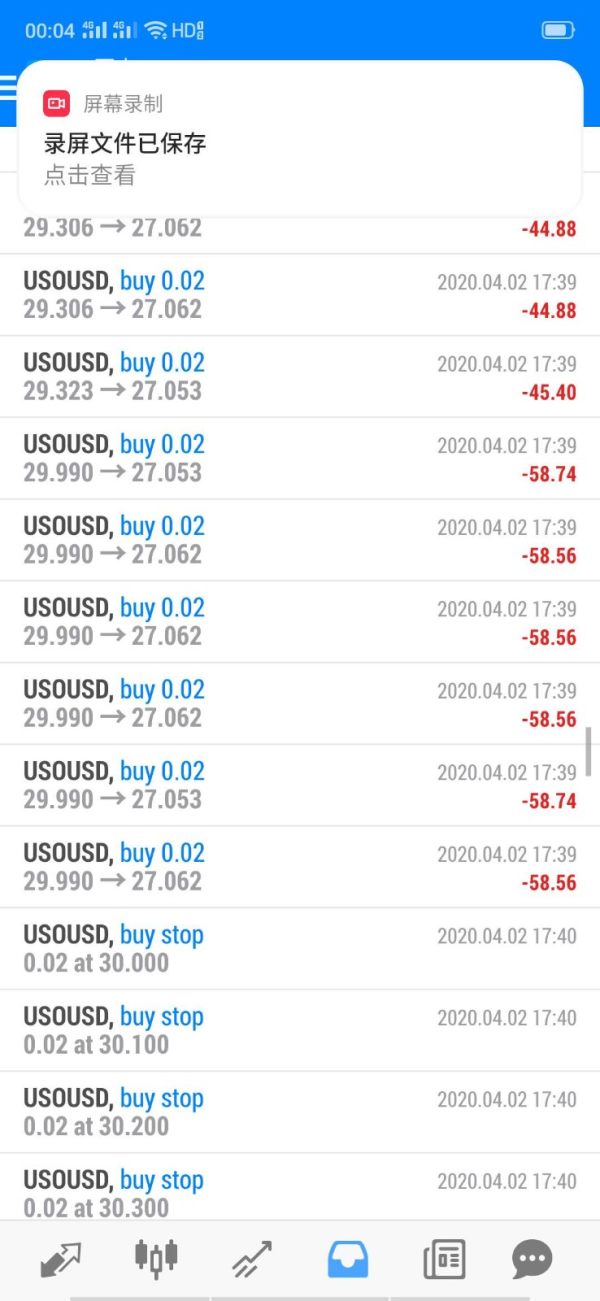Tap the buy stop order at 30.300
Screen dimensions: 600x1301
(300, 1192)
